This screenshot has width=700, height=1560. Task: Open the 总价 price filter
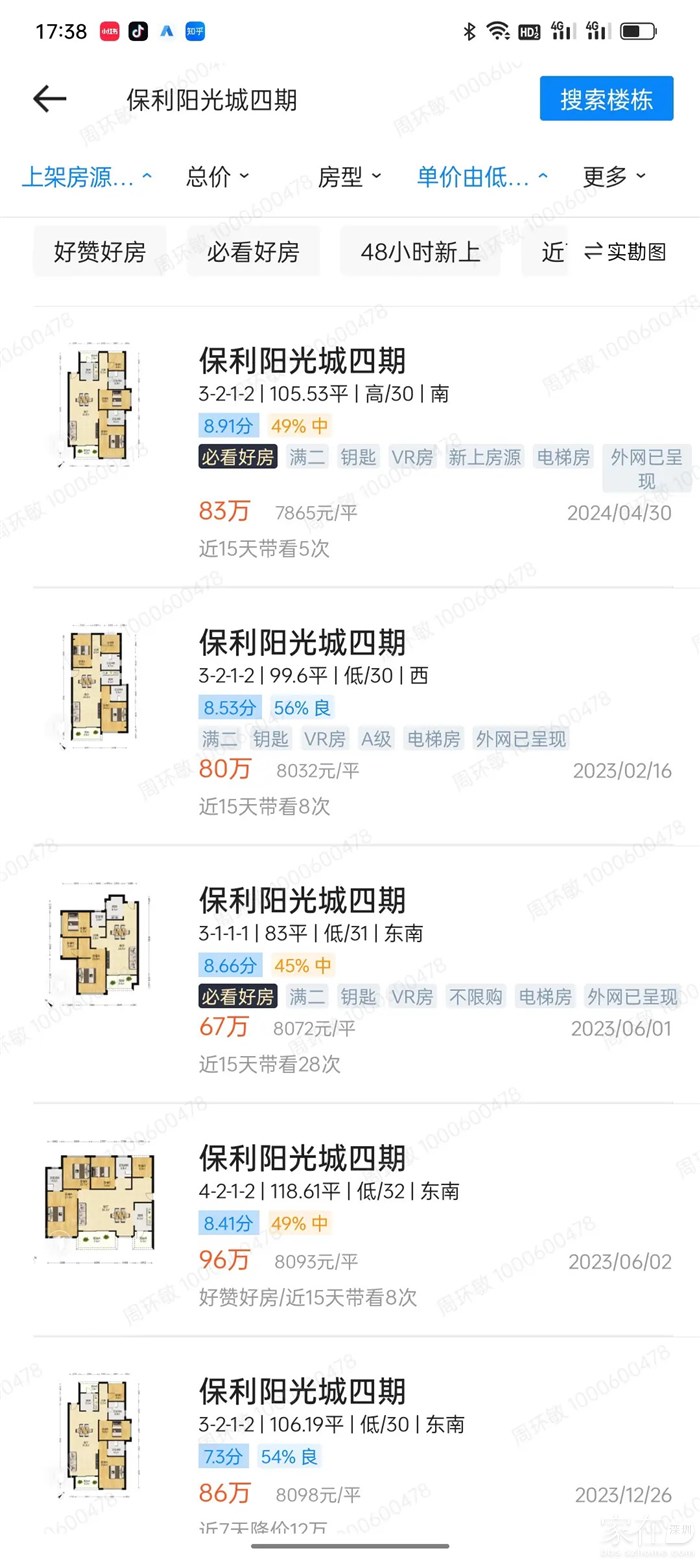(x=217, y=177)
